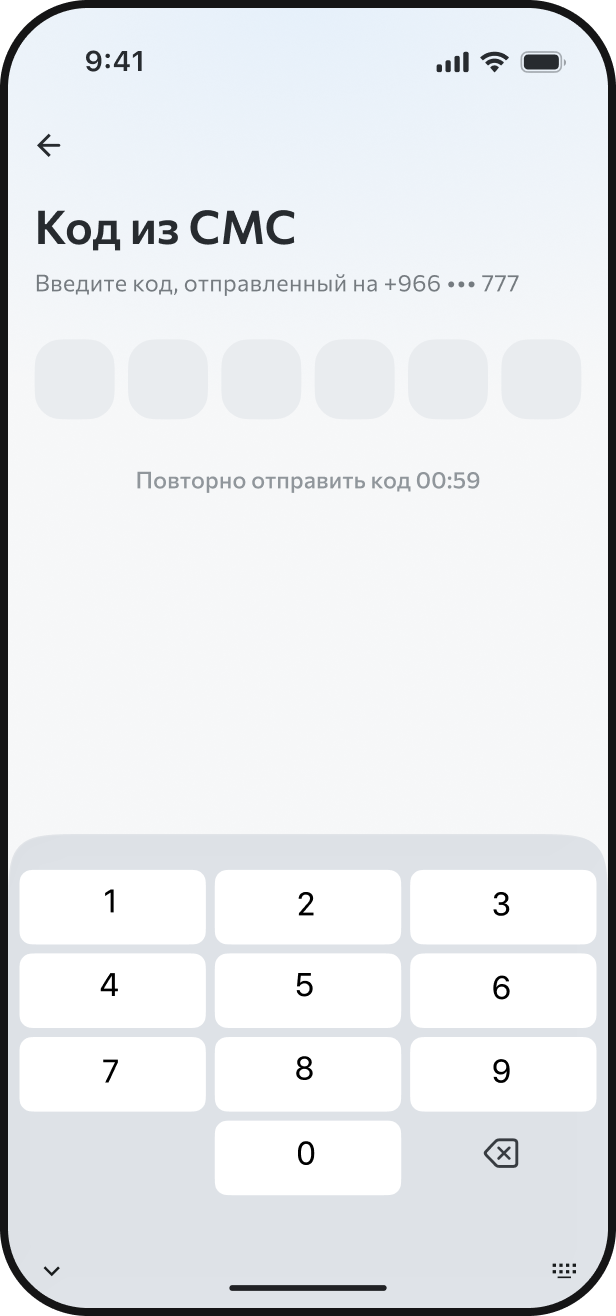Enter digit 2 on the keypad
Screen dimensions: 616x1316
[x=307, y=906]
